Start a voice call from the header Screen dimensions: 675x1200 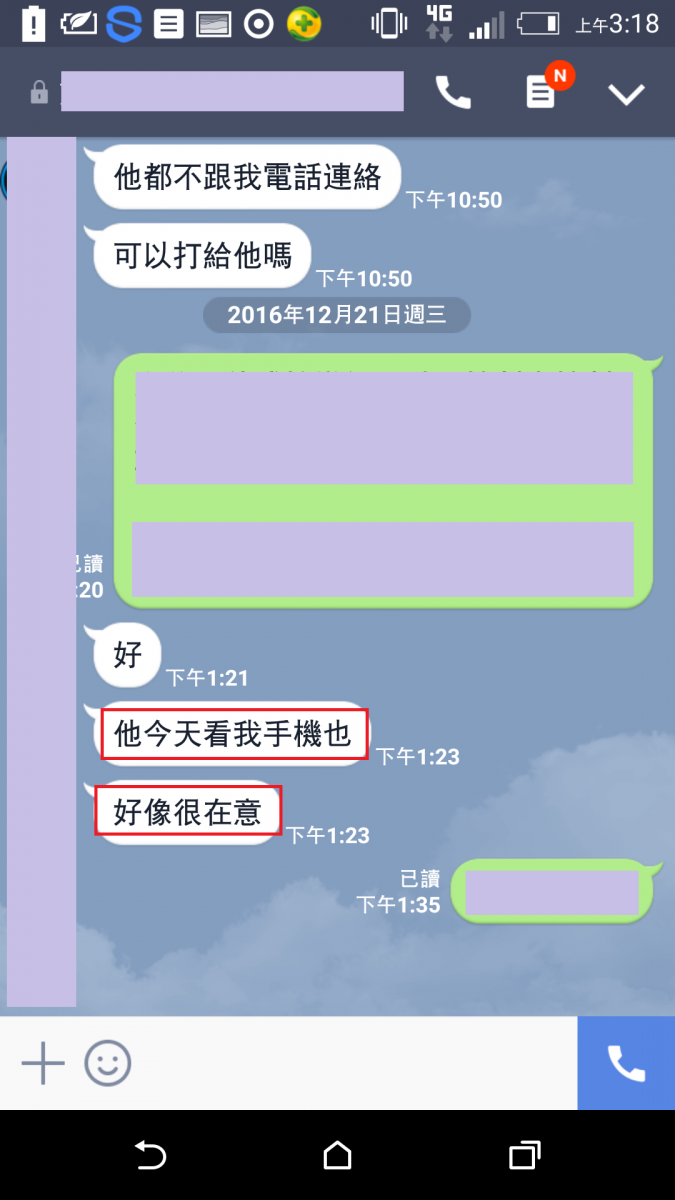(x=453, y=93)
